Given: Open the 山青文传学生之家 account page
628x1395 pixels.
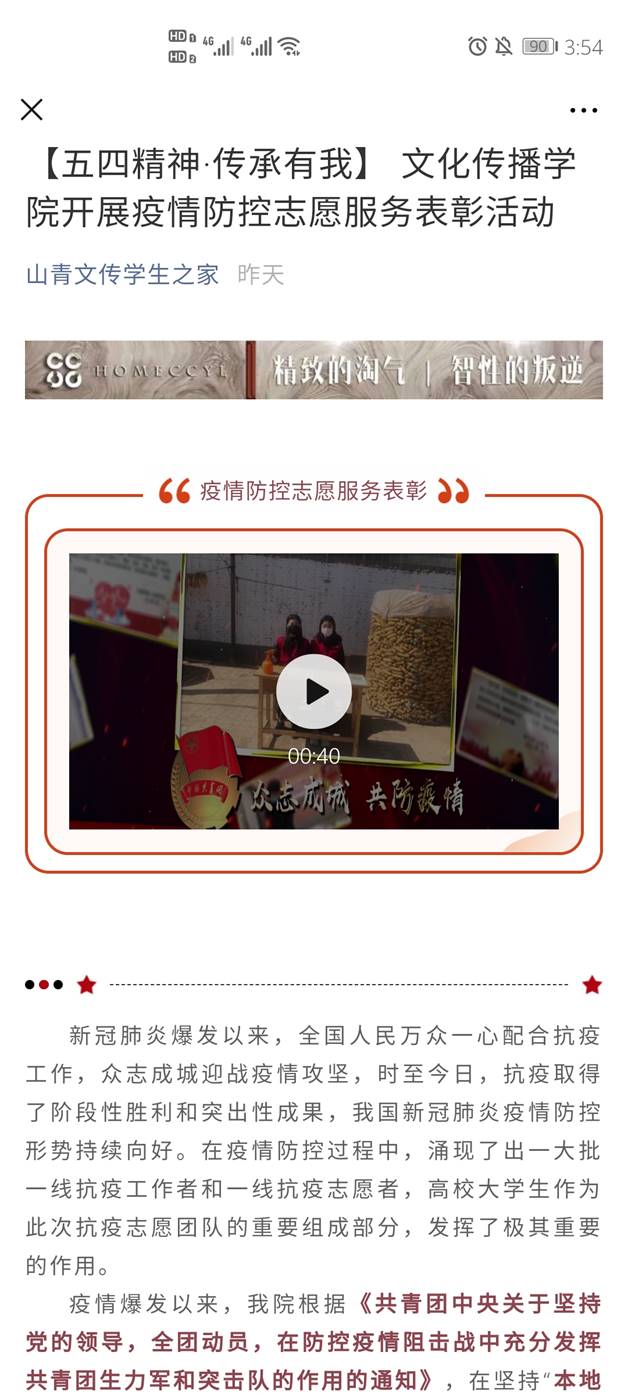Looking at the screenshot, I should (122, 275).
